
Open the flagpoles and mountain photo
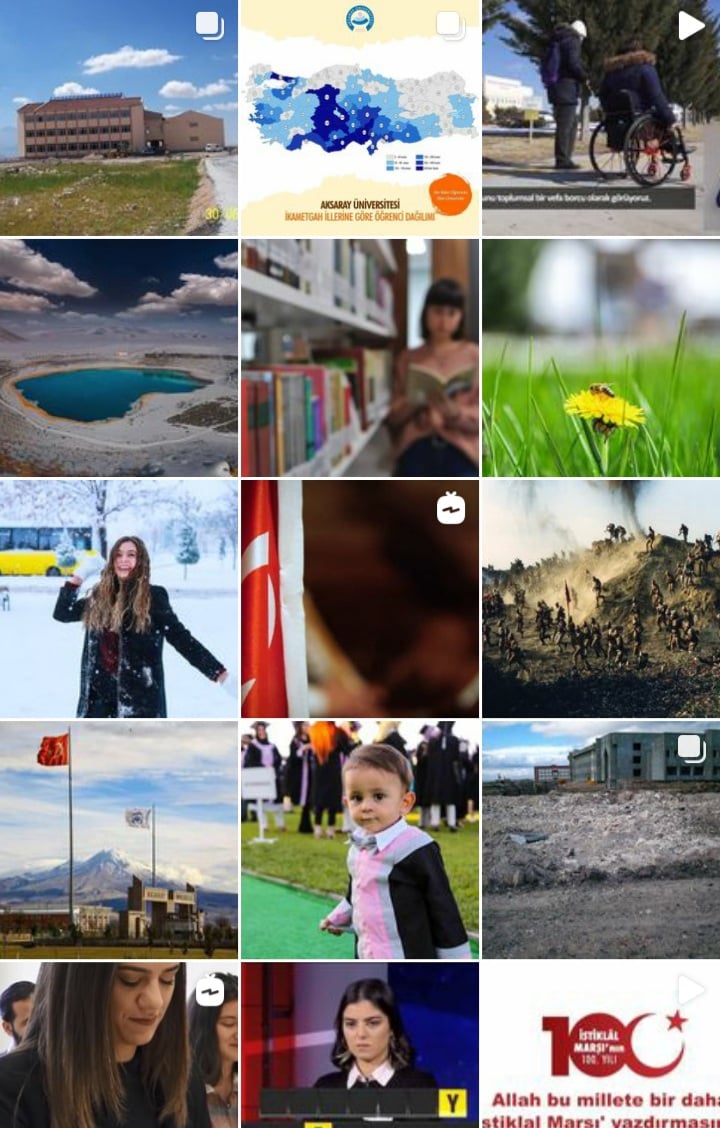[119, 840]
